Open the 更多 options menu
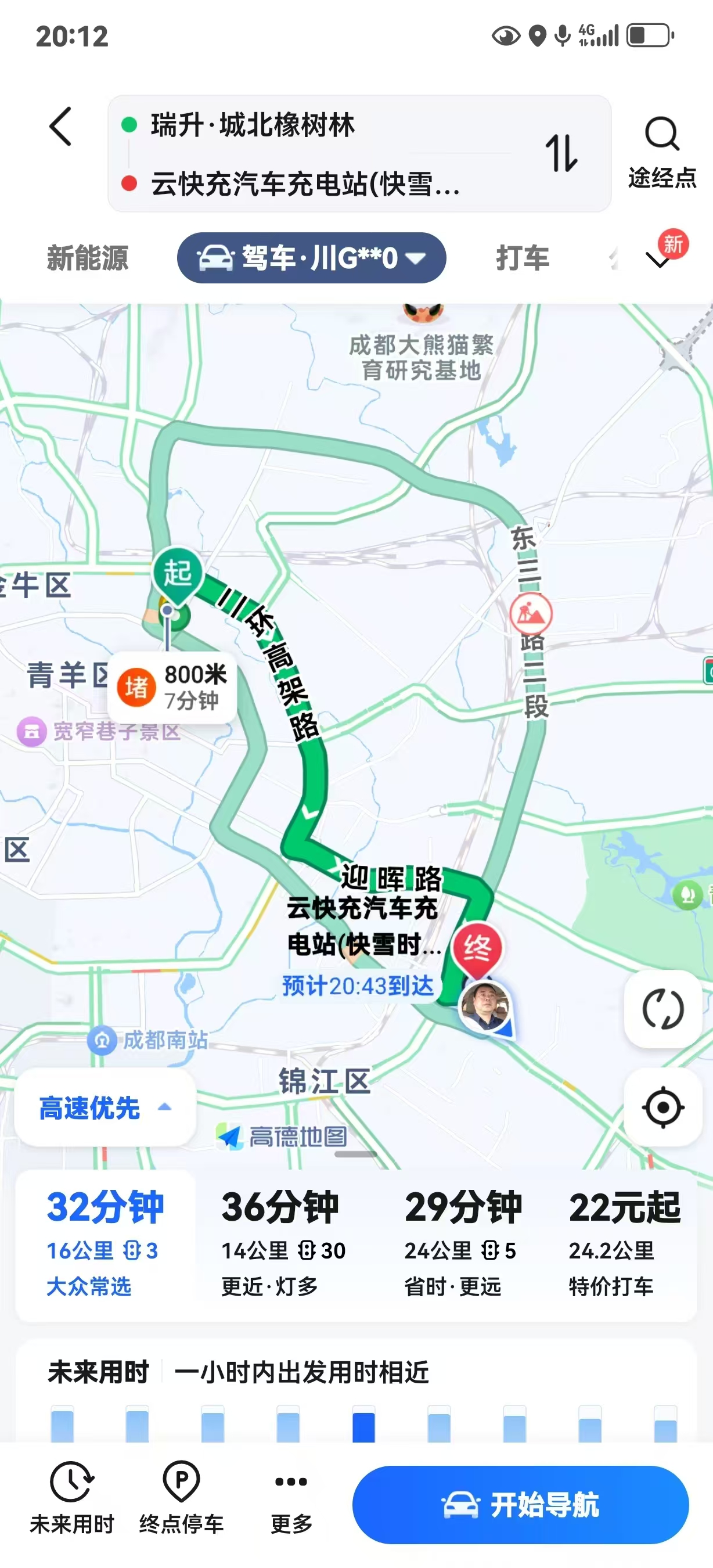This screenshot has height=1568, width=713. click(291, 1497)
